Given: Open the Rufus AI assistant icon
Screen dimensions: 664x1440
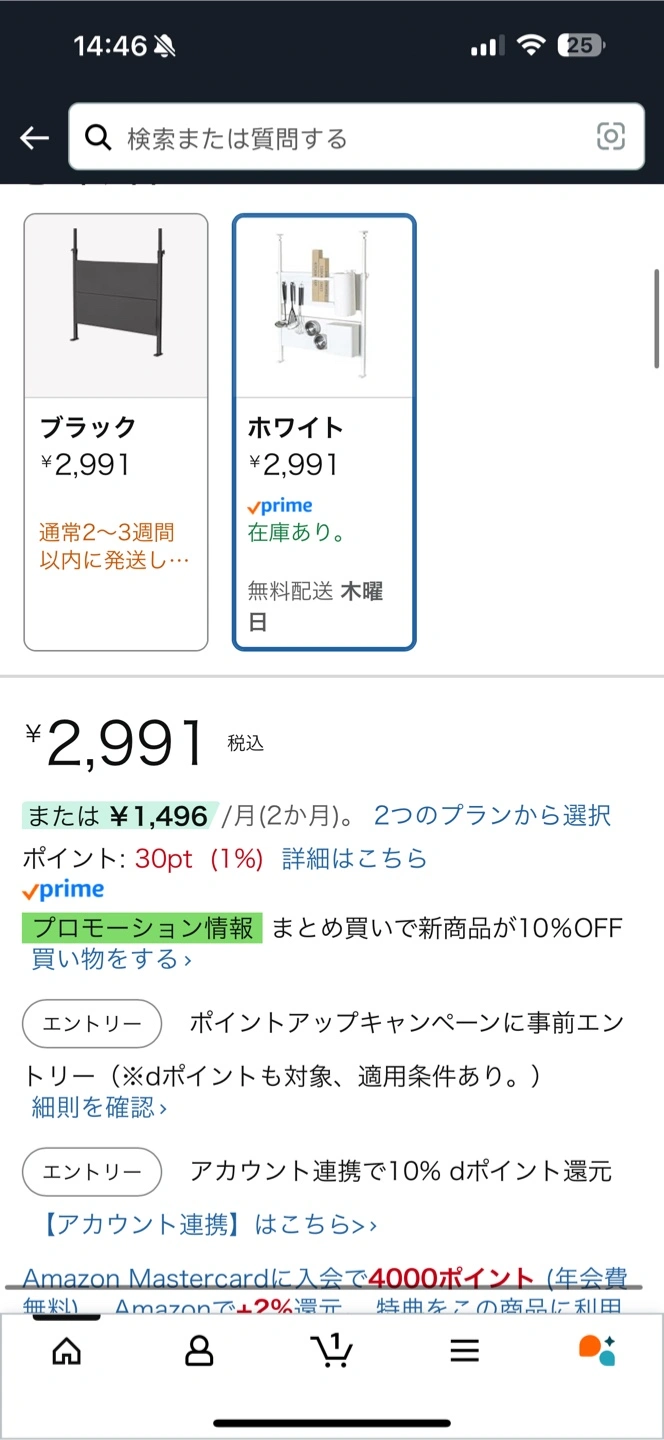Looking at the screenshot, I should tap(597, 1351).
